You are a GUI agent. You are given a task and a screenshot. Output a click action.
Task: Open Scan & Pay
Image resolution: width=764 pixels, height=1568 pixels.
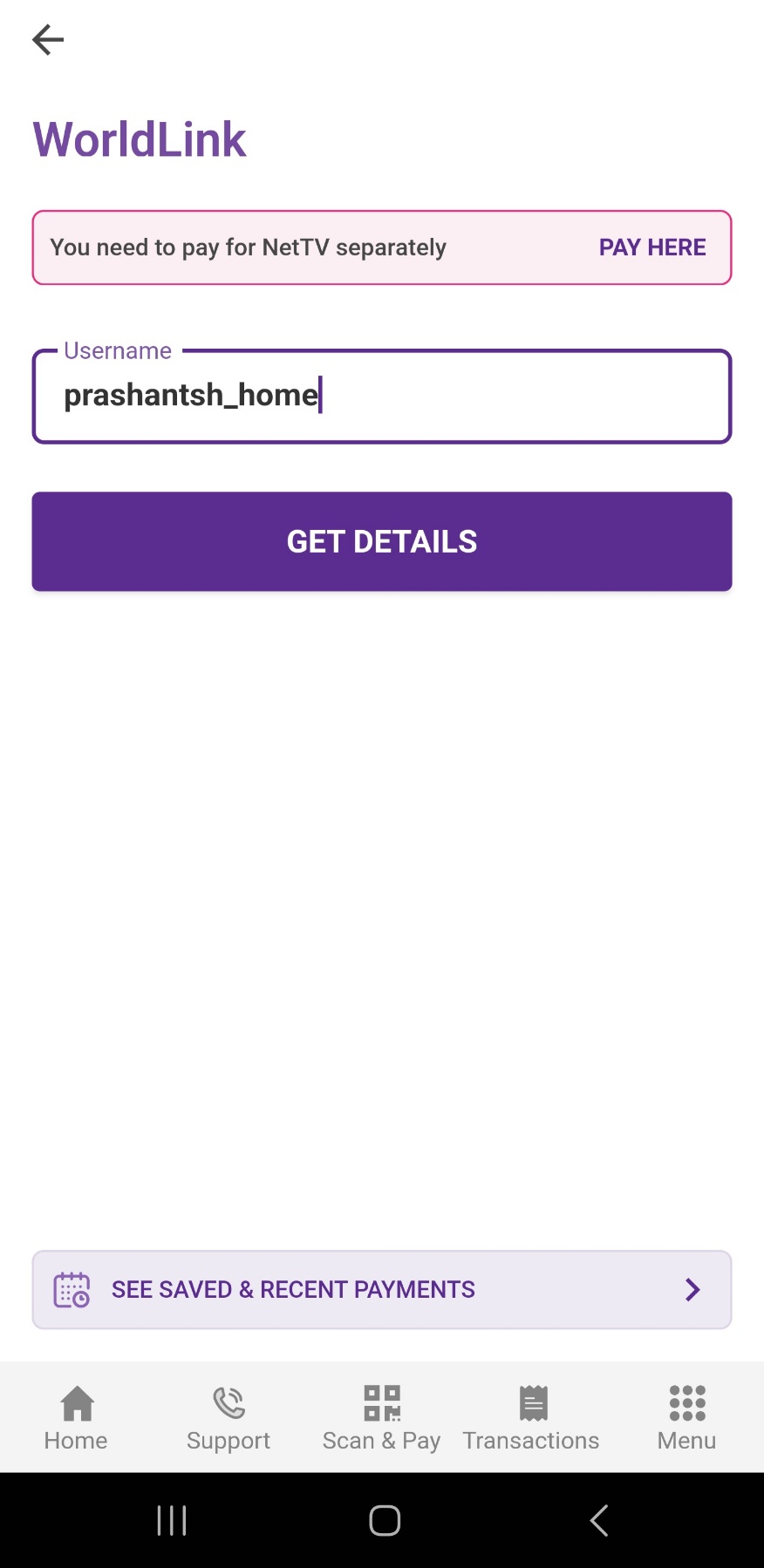coord(381,1417)
